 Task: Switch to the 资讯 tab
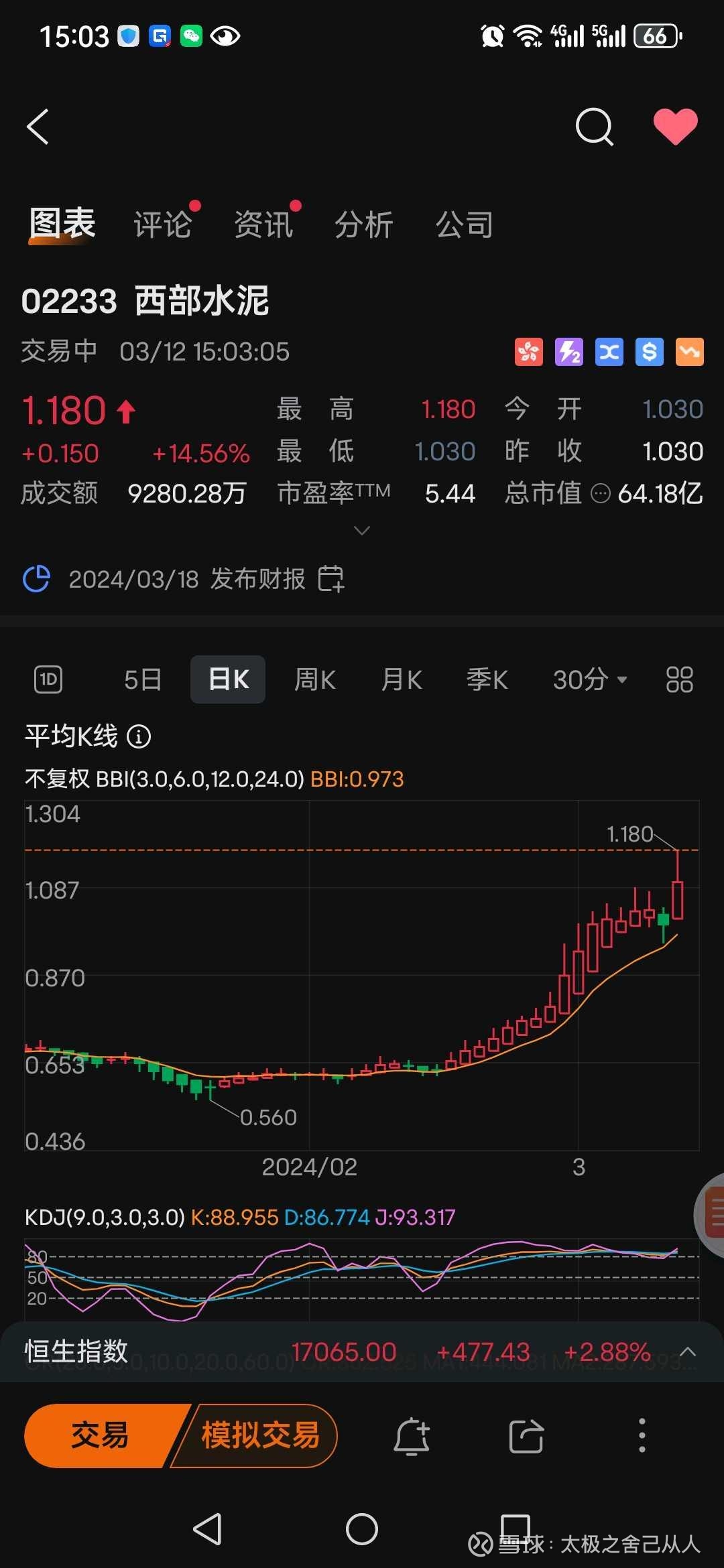pyautogui.click(x=263, y=224)
